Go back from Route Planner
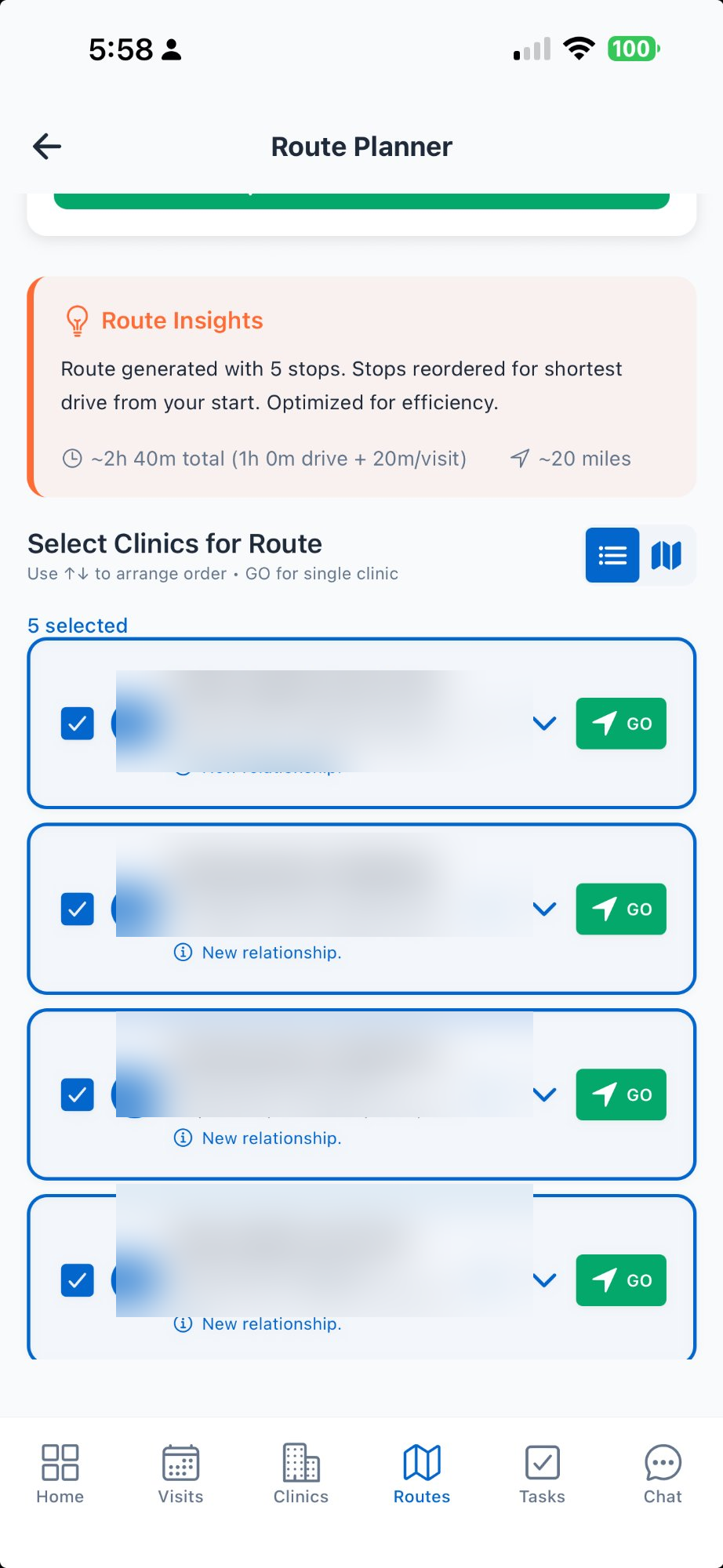This screenshot has width=723, height=1568. pyautogui.click(x=47, y=147)
